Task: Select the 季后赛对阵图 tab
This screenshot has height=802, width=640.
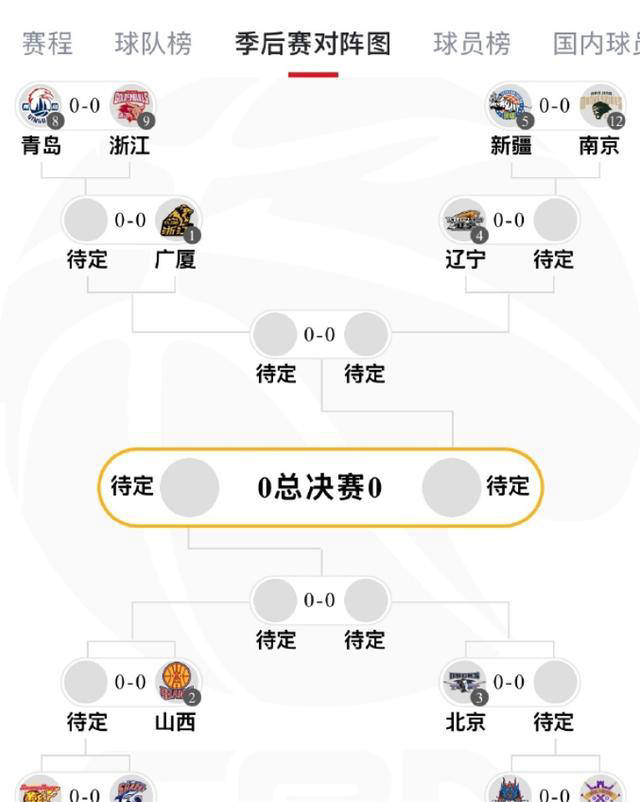Action: coord(312,43)
